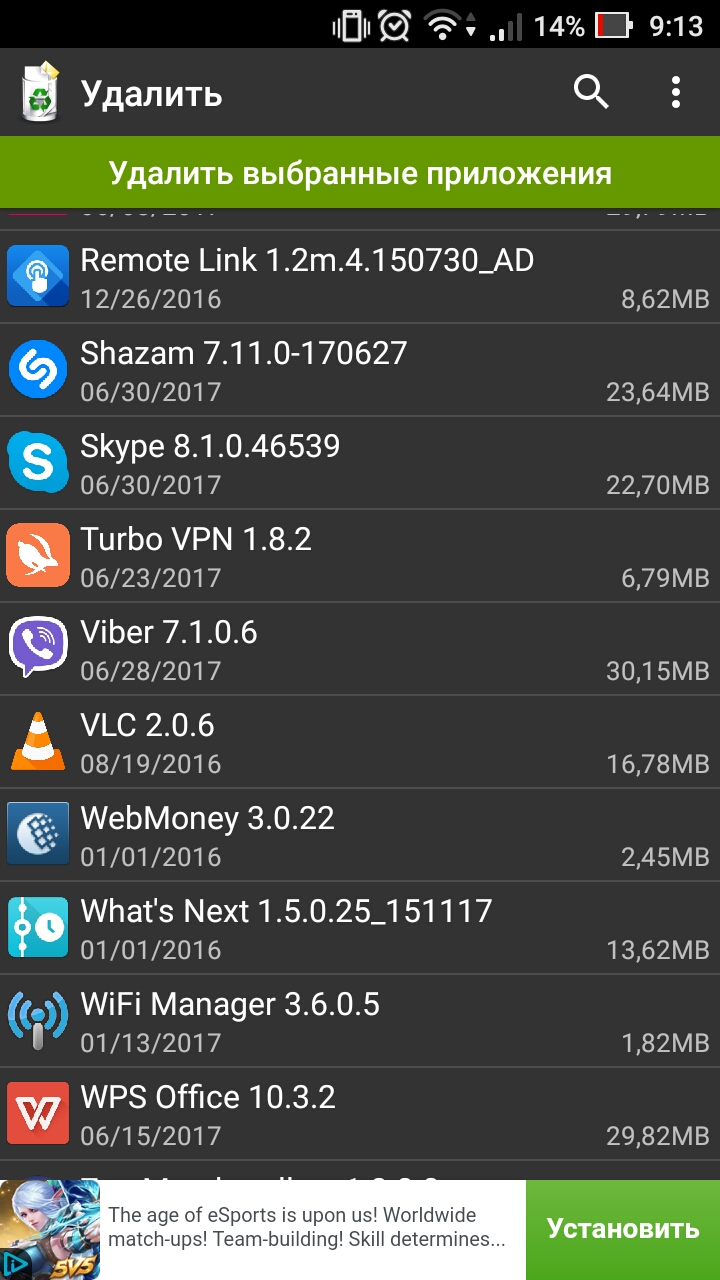720x1280 pixels.
Task: Select the What's Next app row
Action: click(x=360, y=928)
